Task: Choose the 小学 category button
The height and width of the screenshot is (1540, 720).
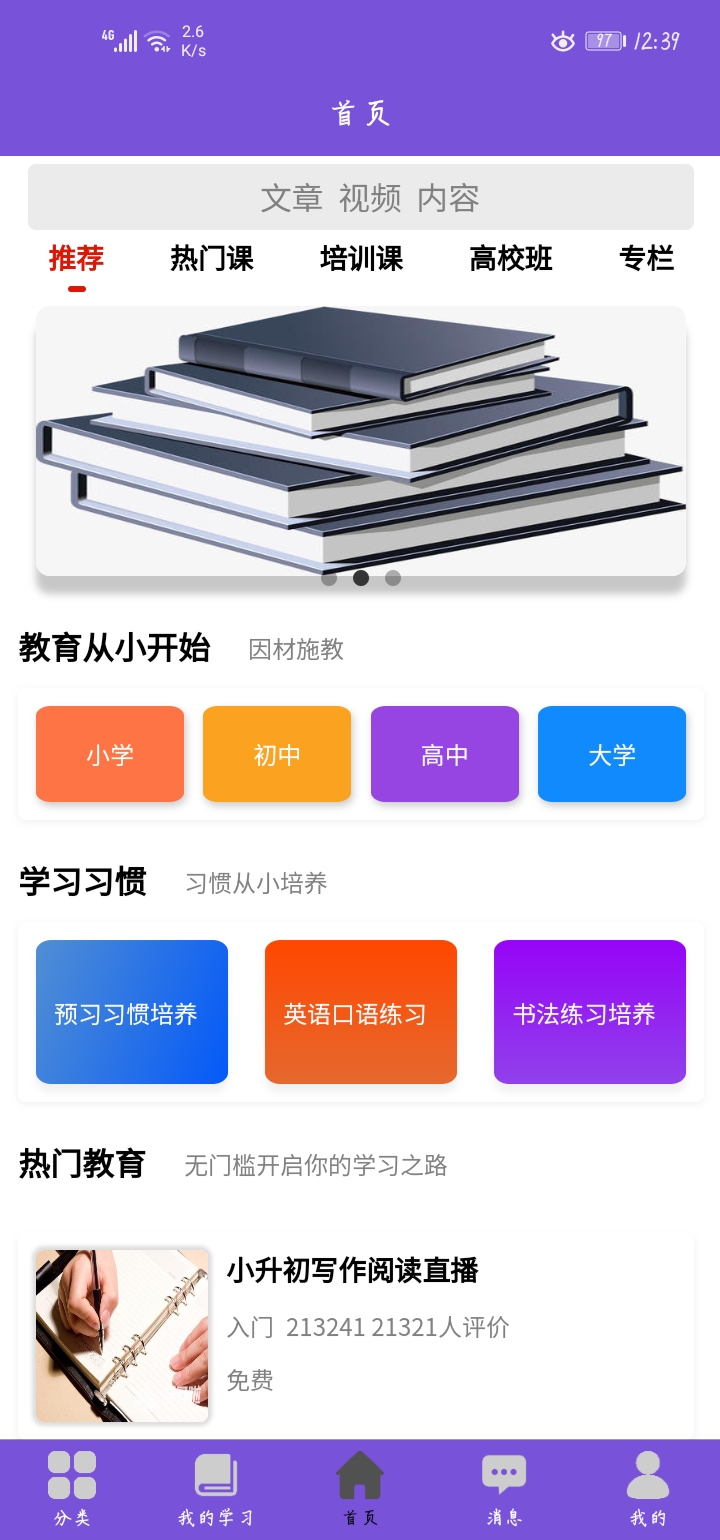Action: tap(110, 754)
